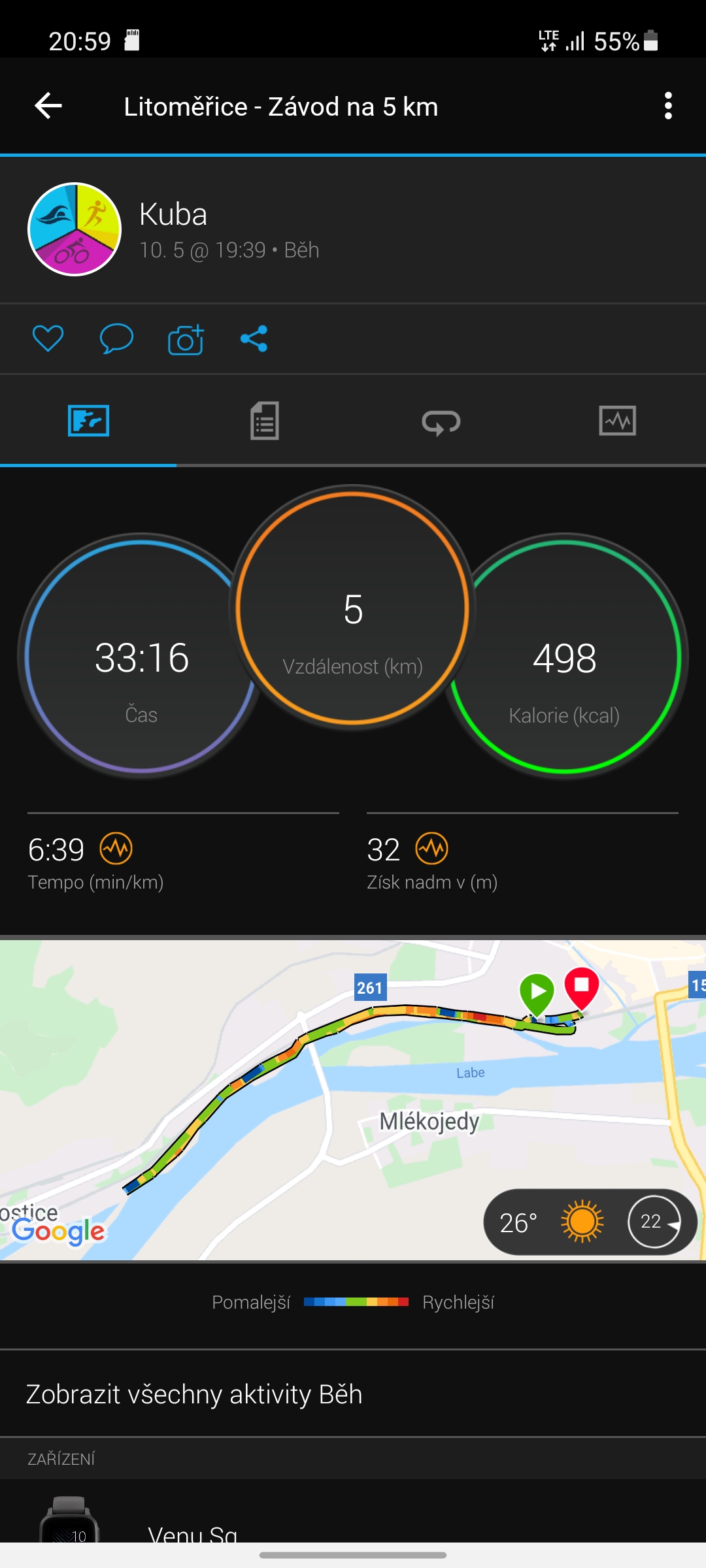Screen dimensions: 706x1568
Task: Add a photo with the camera icon
Action: (x=186, y=339)
